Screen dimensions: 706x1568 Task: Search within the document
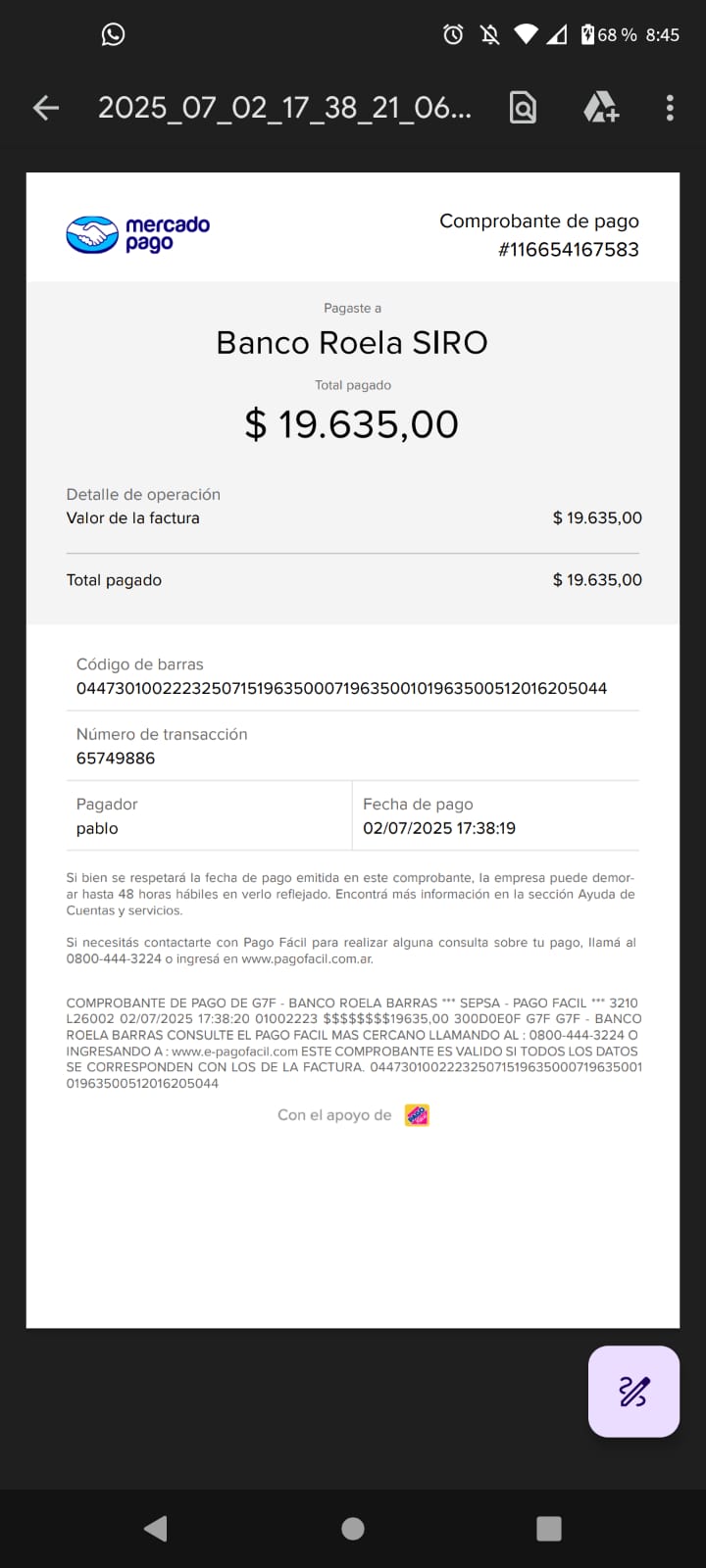[x=523, y=108]
